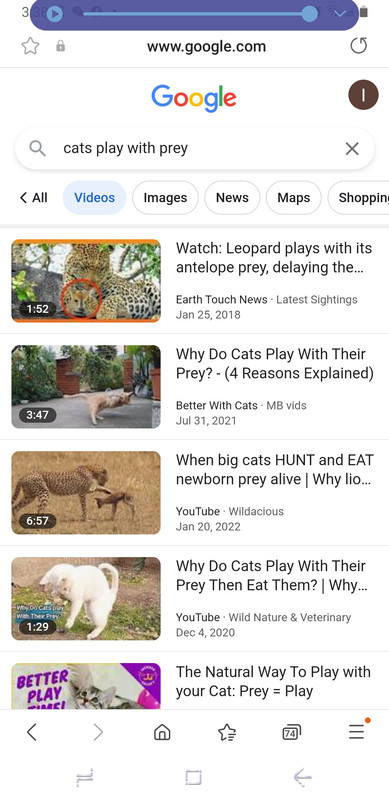
Task: Open the Google account avatar
Action: (x=363, y=95)
